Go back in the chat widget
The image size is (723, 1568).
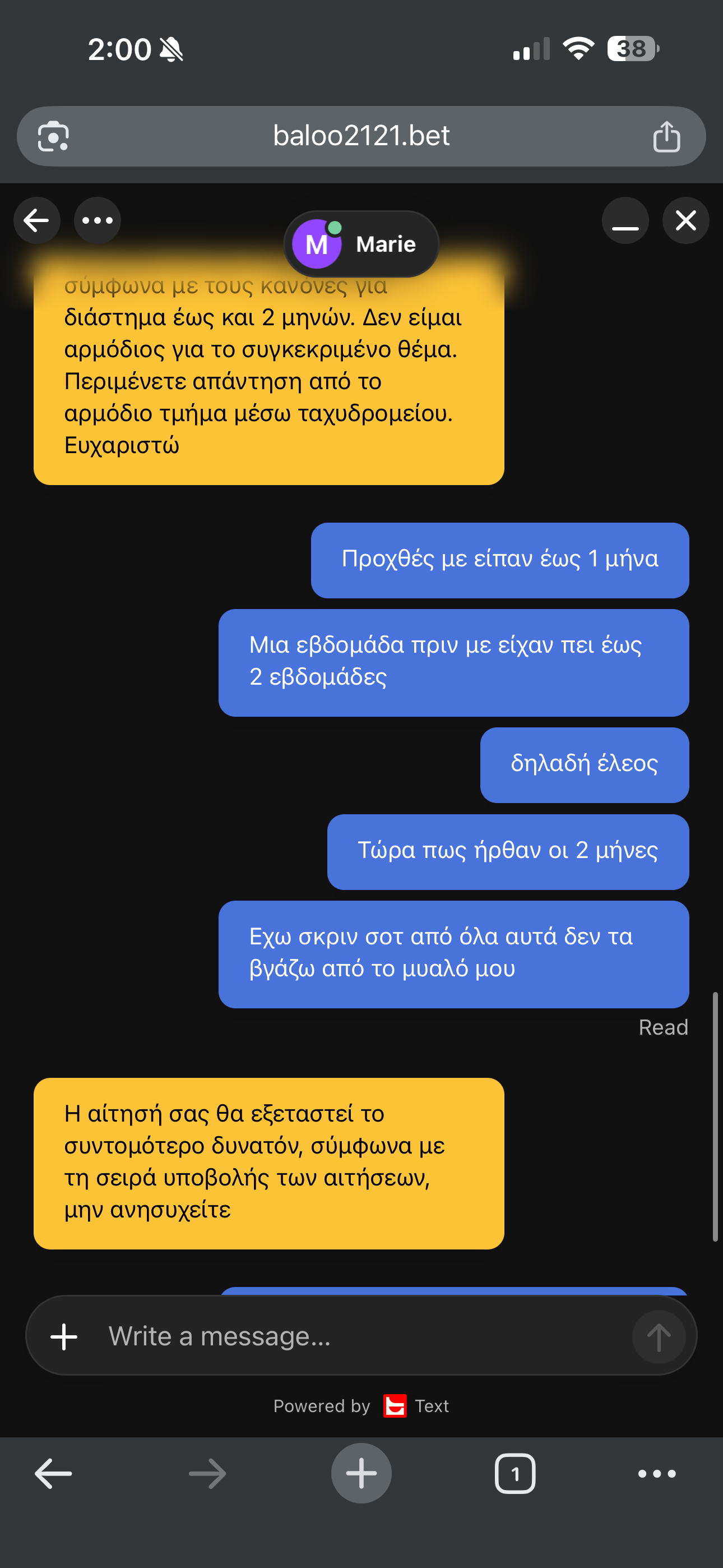36,220
